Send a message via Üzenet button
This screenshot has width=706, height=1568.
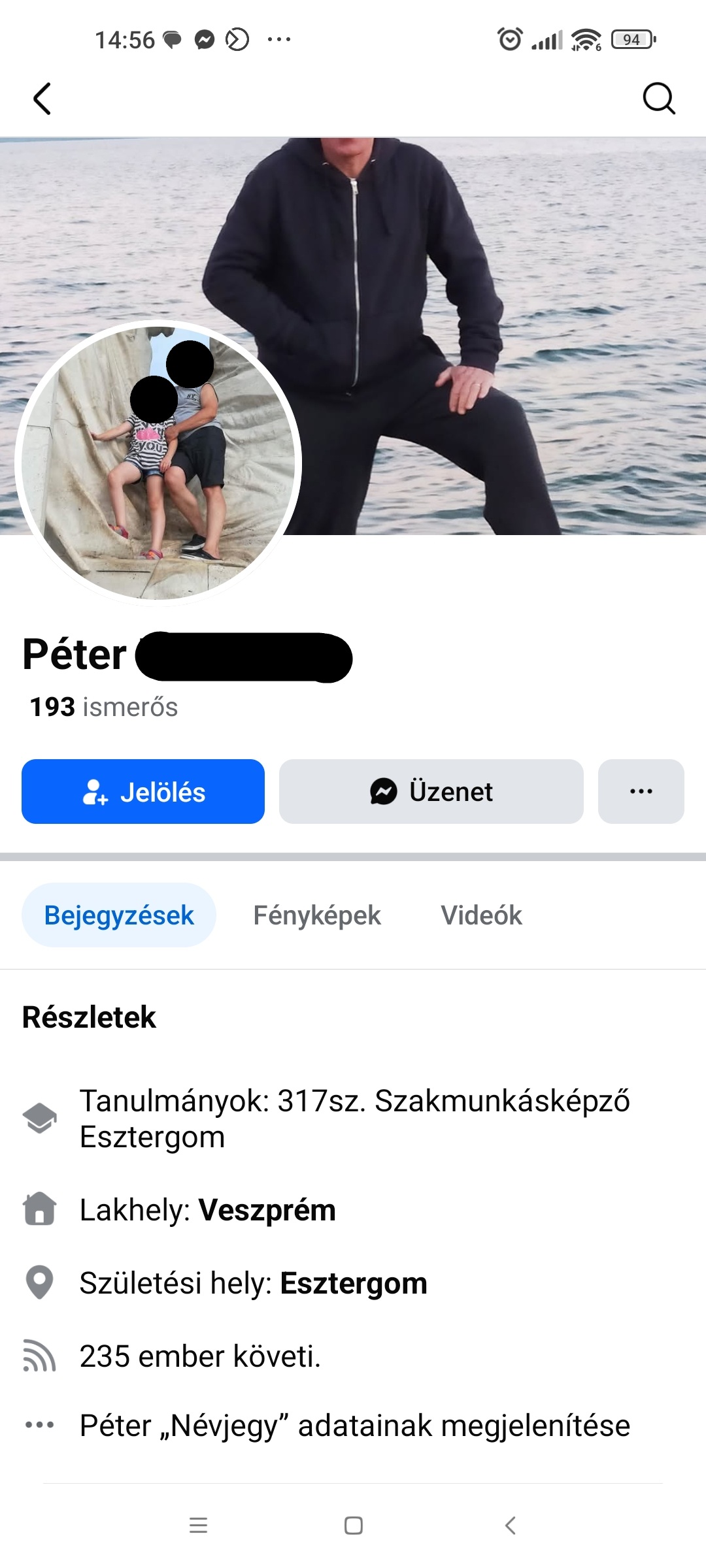[x=431, y=791]
